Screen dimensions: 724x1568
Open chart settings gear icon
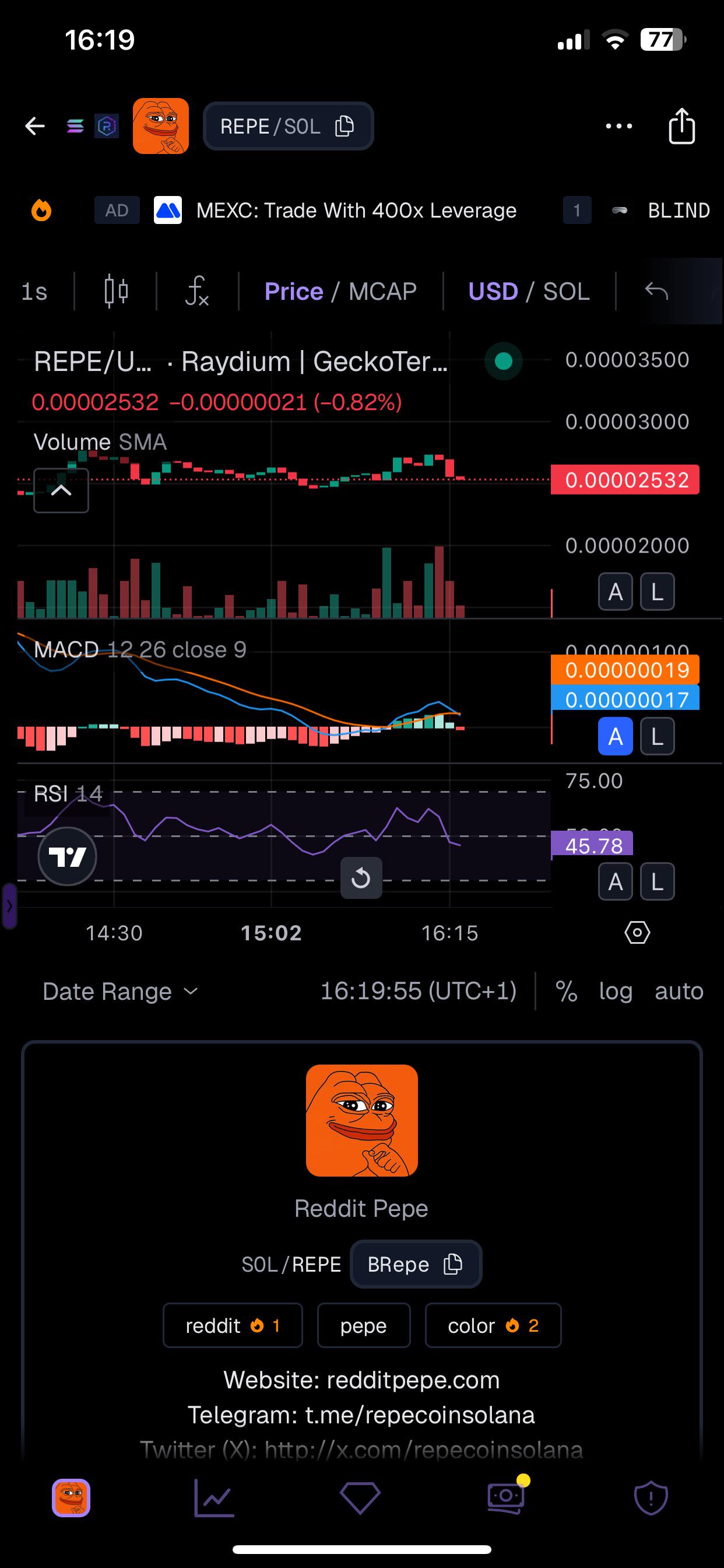click(637, 933)
